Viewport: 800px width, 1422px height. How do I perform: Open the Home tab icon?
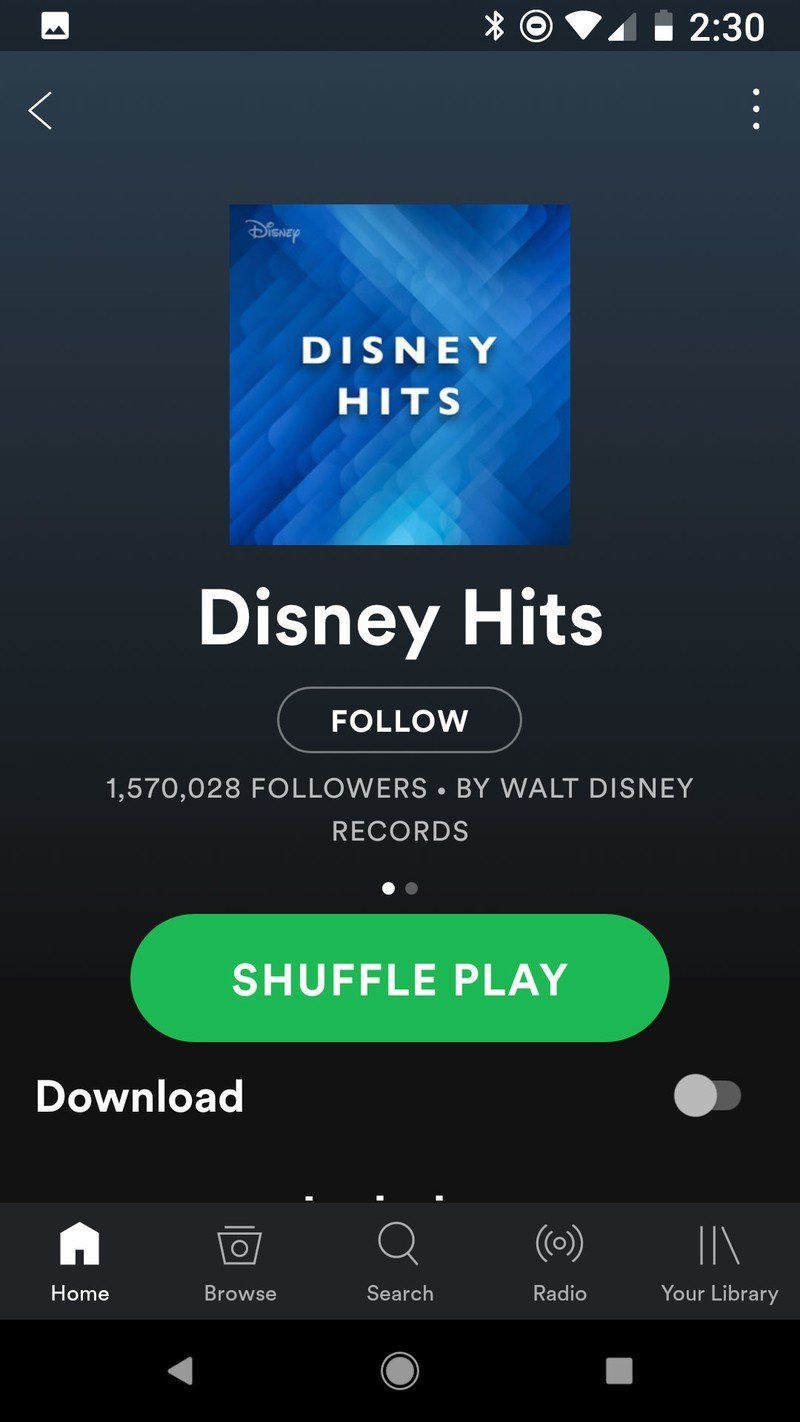(x=79, y=1243)
